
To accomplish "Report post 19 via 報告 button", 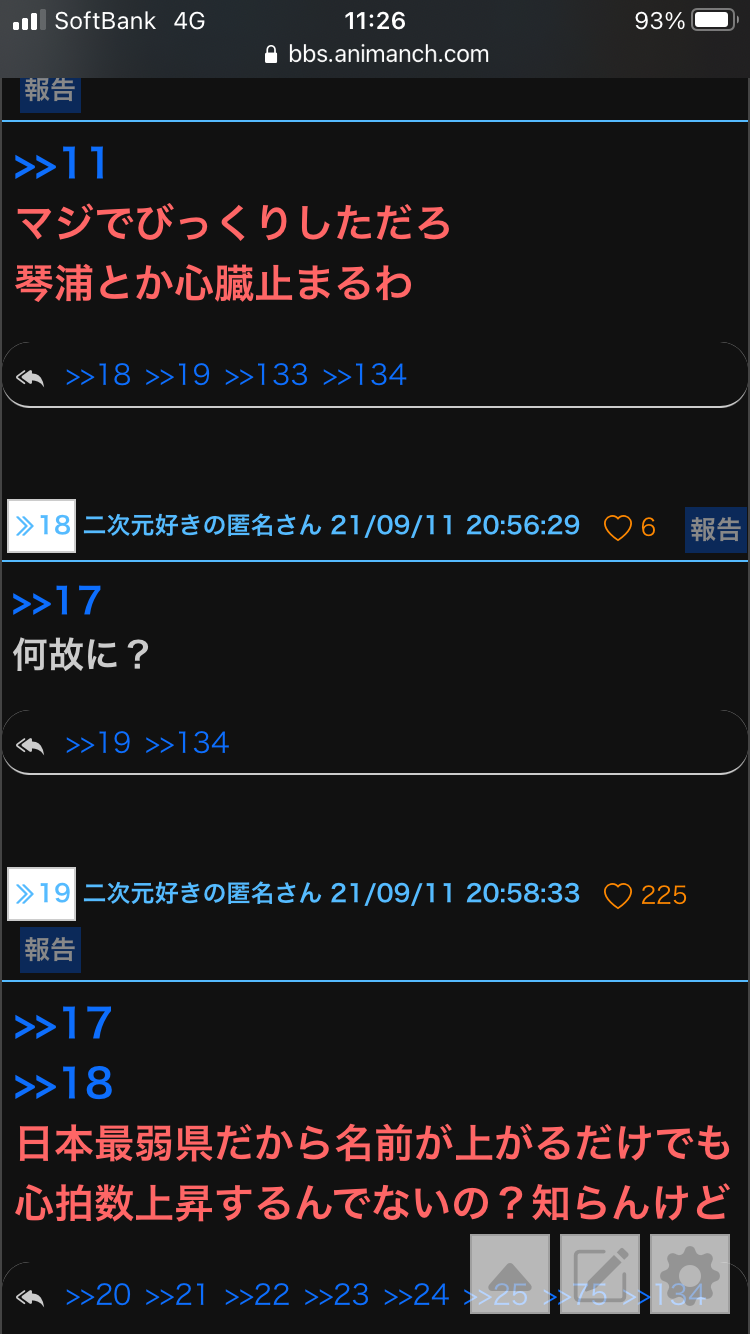I will (x=50, y=950).
